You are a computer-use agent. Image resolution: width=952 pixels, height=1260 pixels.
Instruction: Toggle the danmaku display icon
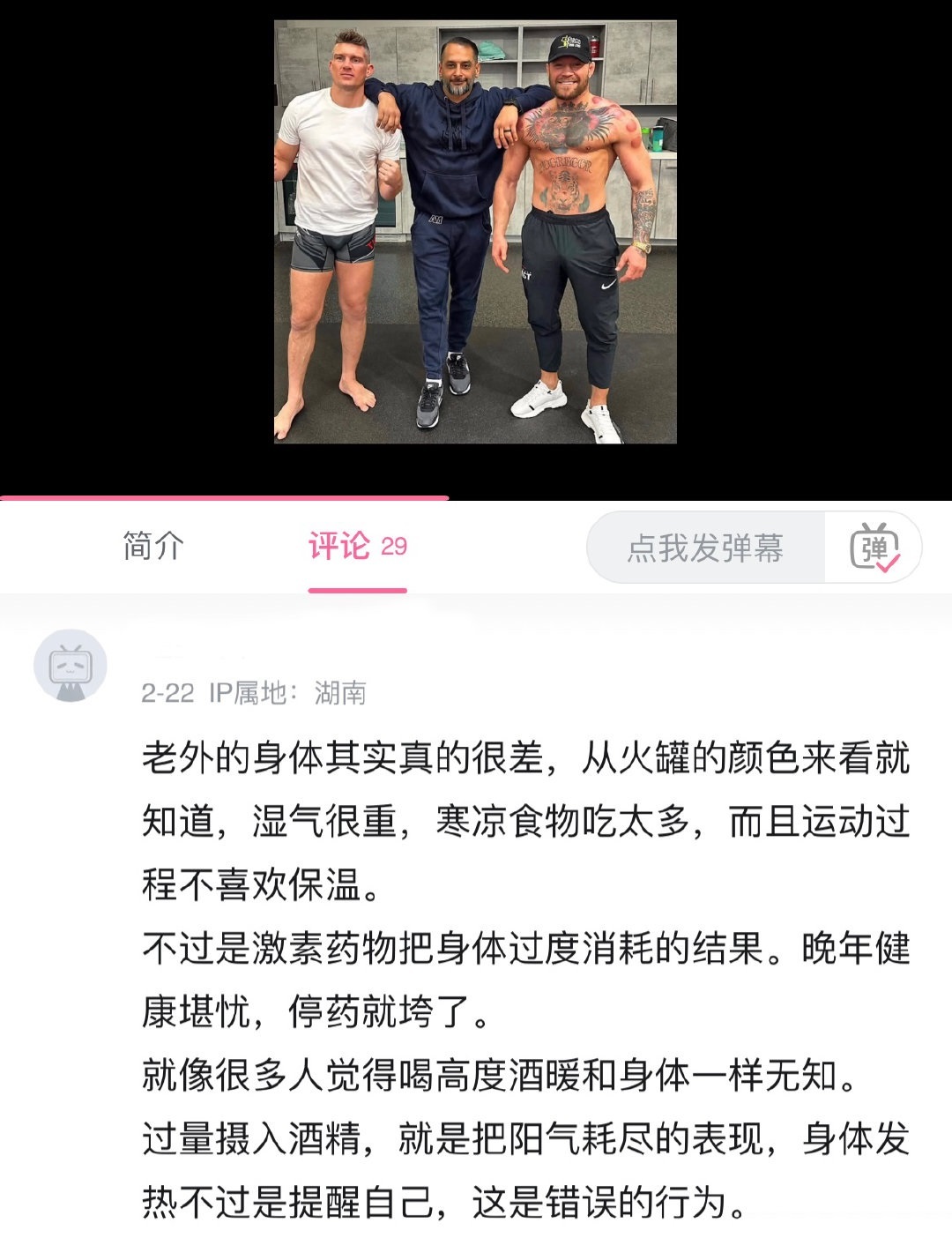pyautogui.click(x=874, y=548)
